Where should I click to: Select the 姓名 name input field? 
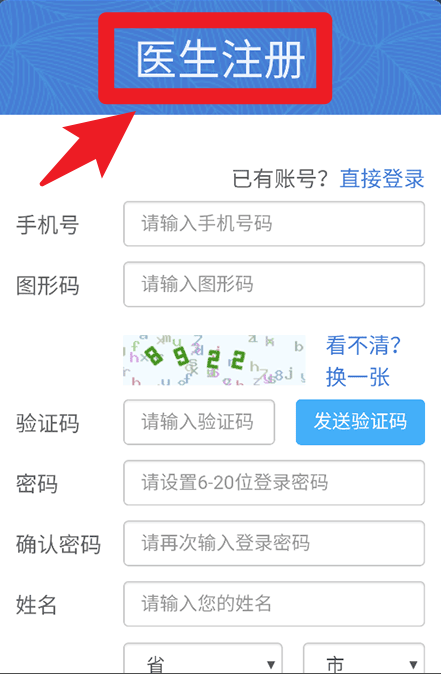[274, 604]
